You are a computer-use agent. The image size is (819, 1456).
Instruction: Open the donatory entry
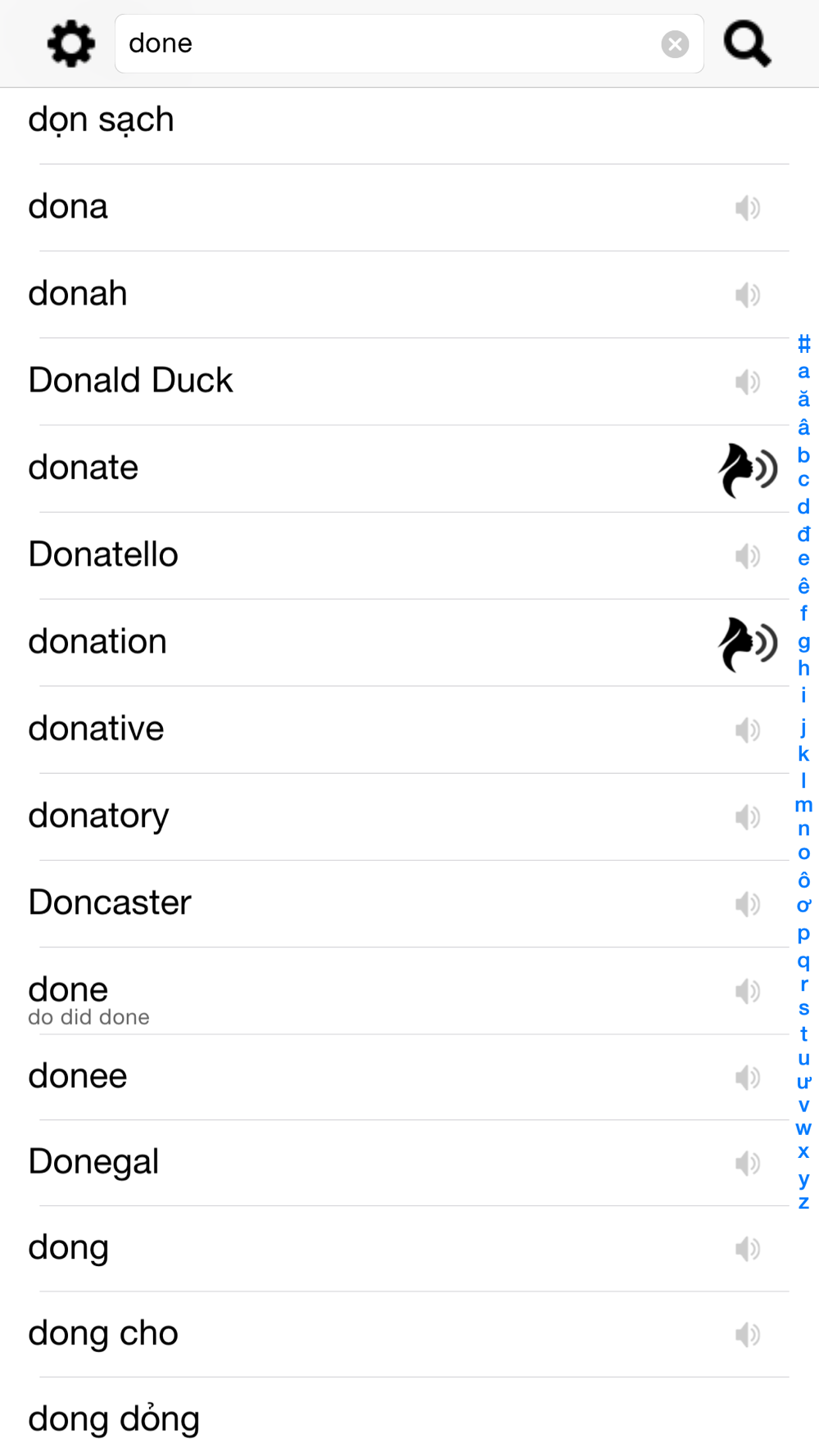pyautogui.click(x=409, y=817)
